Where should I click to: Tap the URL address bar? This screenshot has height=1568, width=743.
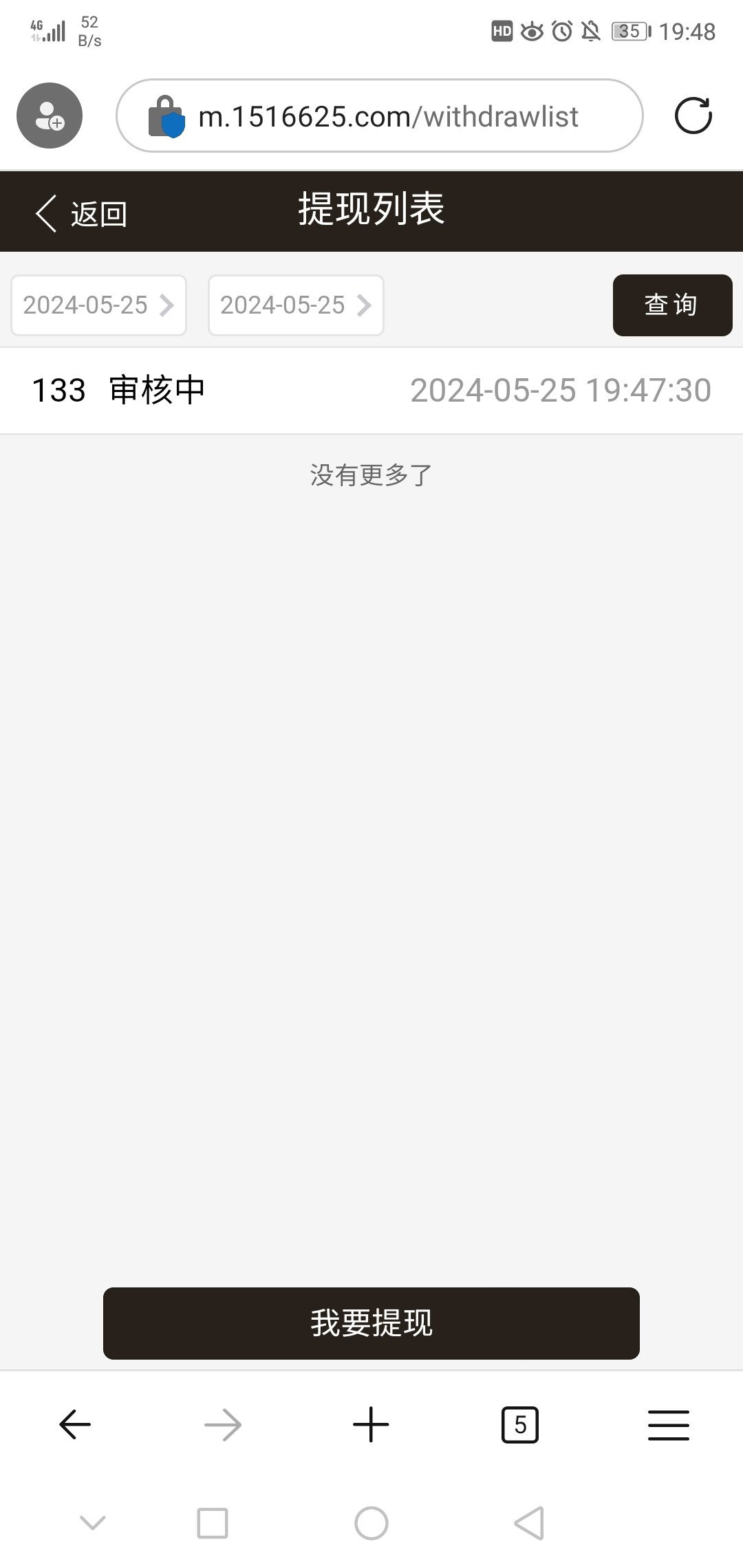(x=380, y=116)
